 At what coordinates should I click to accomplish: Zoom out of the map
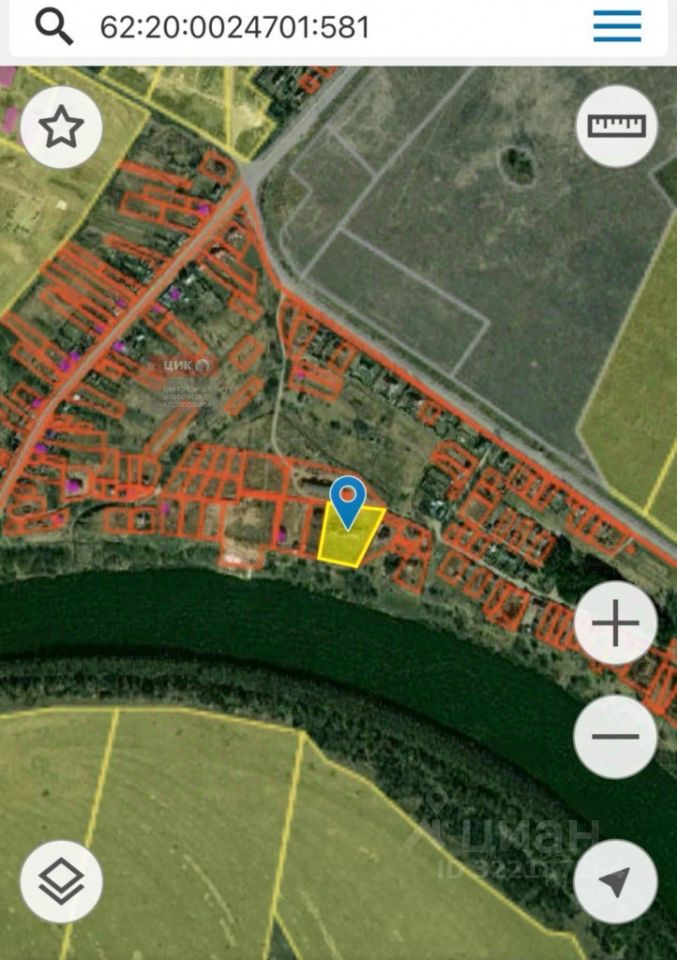tap(615, 737)
